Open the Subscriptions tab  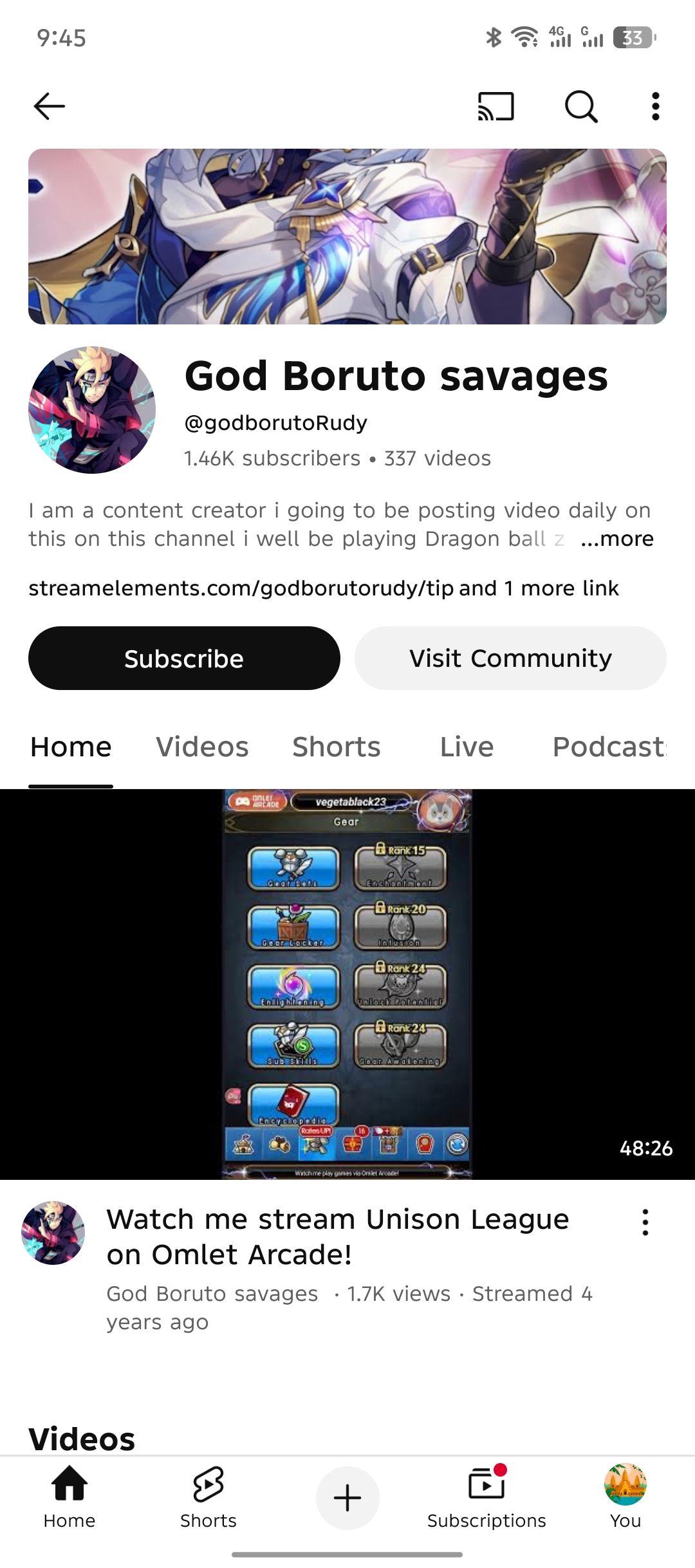tap(486, 1497)
